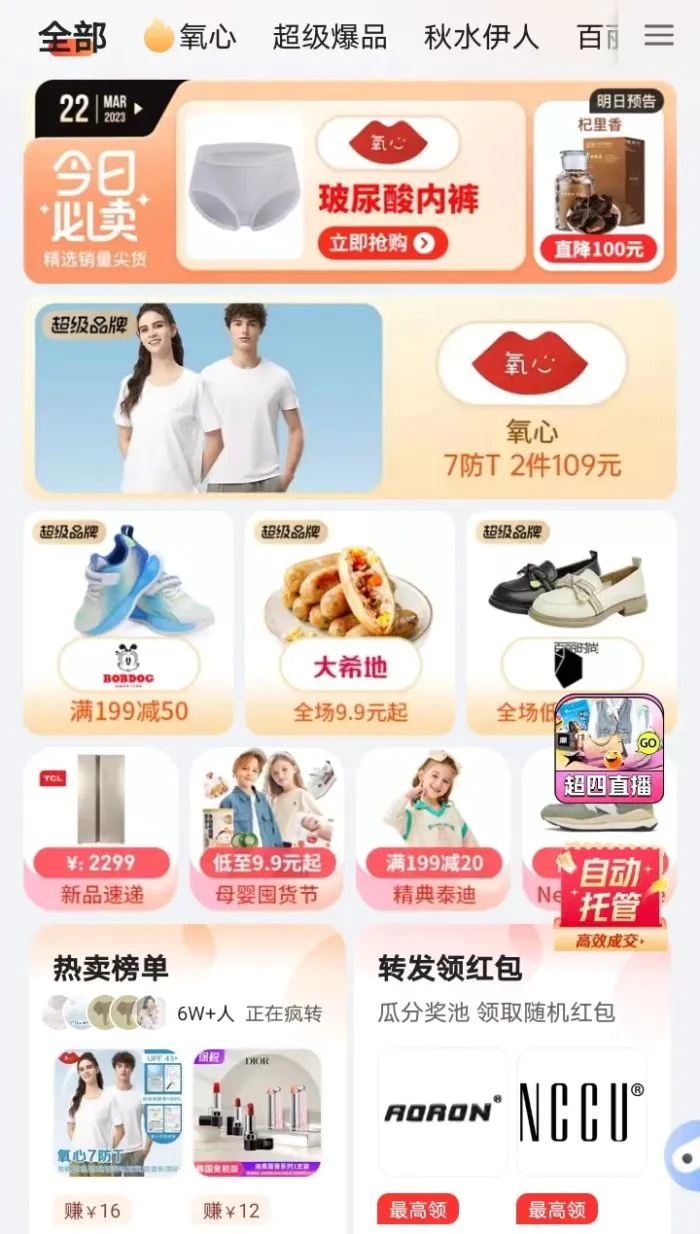Open the category menu icon
This screenshot has width=700, height=1234.
click(x=658, y=35)
